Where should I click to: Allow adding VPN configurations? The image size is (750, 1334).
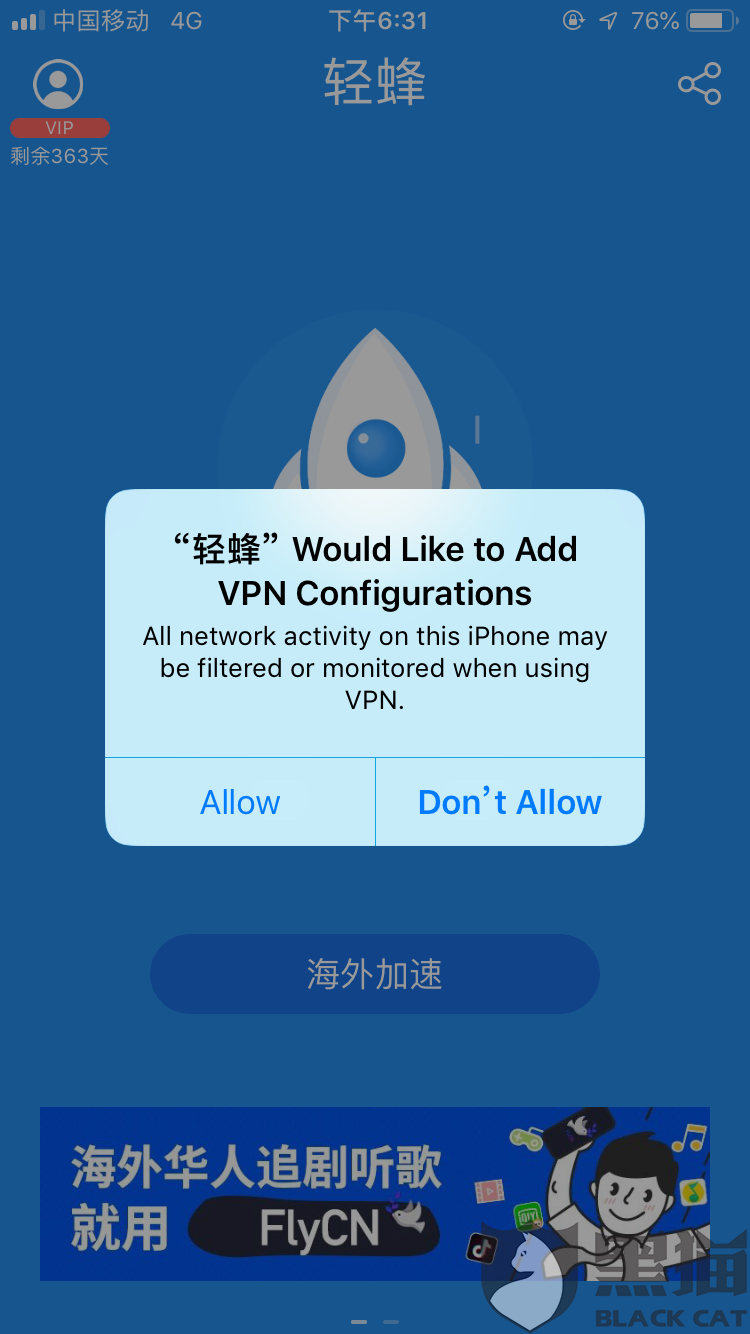click(x=240, y=802)
